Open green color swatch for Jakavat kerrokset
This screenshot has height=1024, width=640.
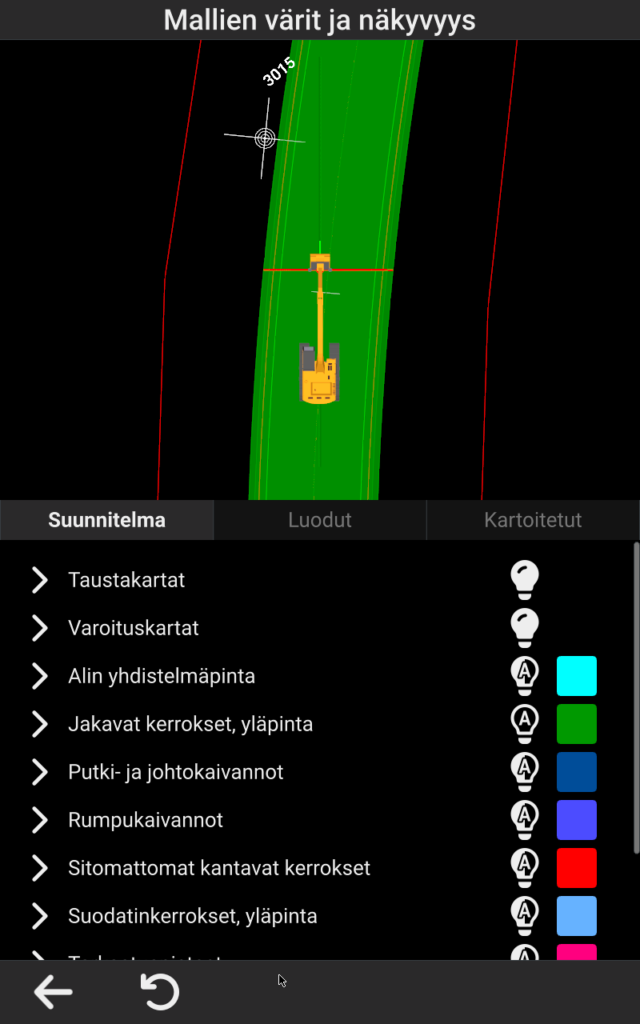coord(577,724)
